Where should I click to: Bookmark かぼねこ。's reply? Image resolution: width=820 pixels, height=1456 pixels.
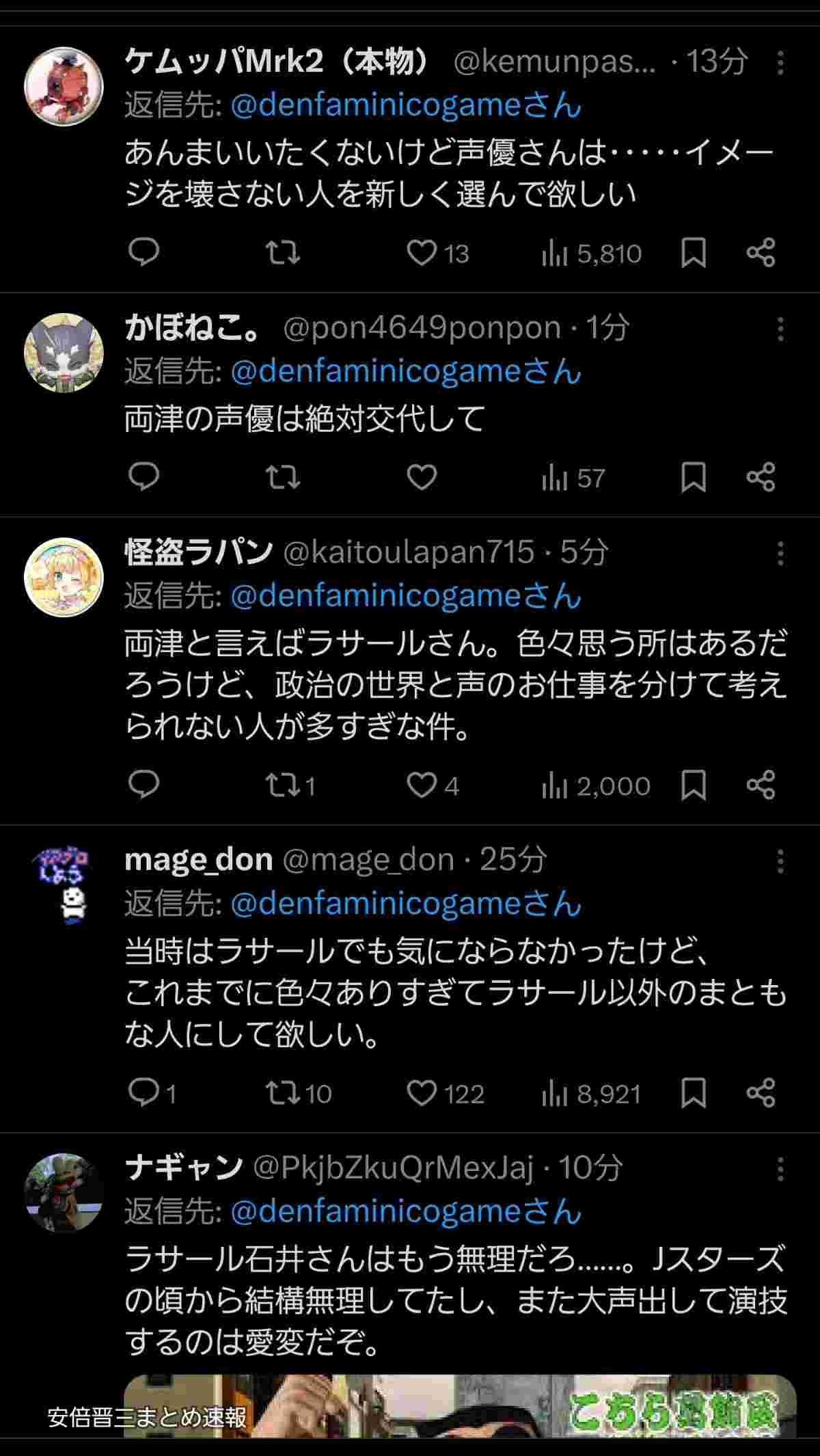pos(694,477)
